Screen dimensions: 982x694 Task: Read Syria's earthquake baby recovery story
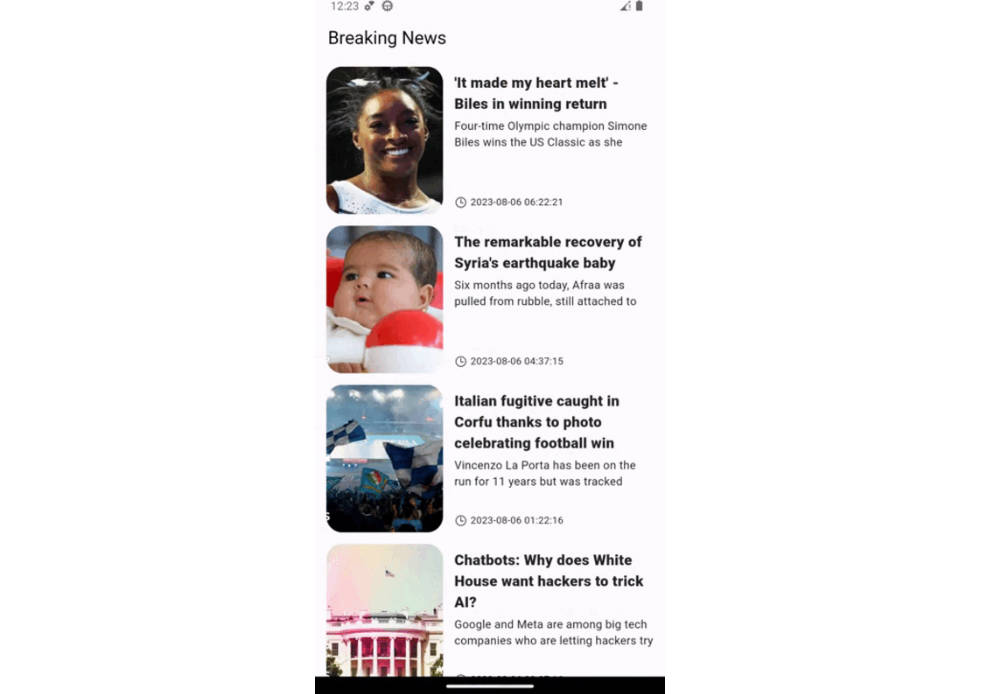(548, 253)
